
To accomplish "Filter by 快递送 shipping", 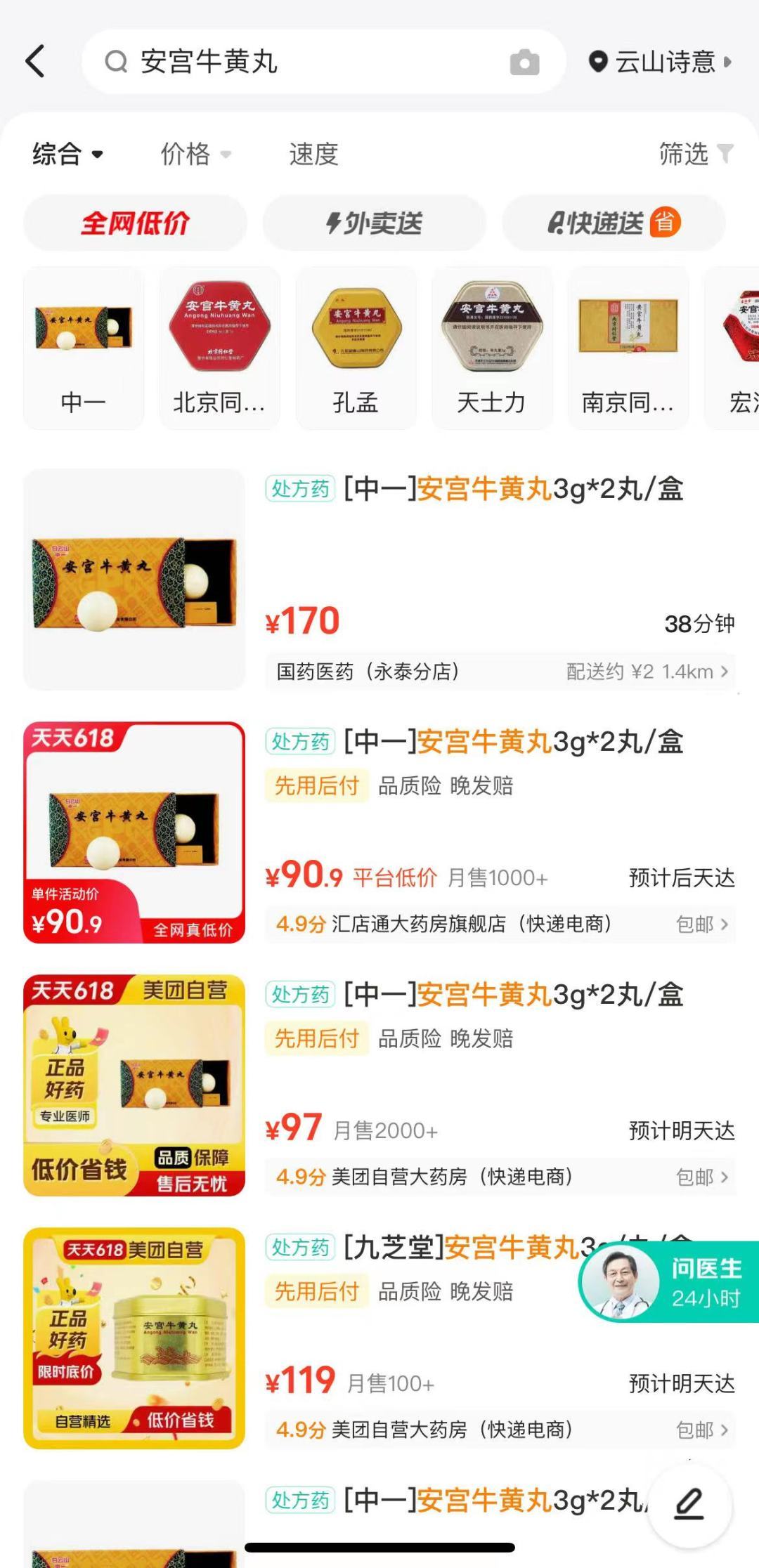I will pos(613,223).
